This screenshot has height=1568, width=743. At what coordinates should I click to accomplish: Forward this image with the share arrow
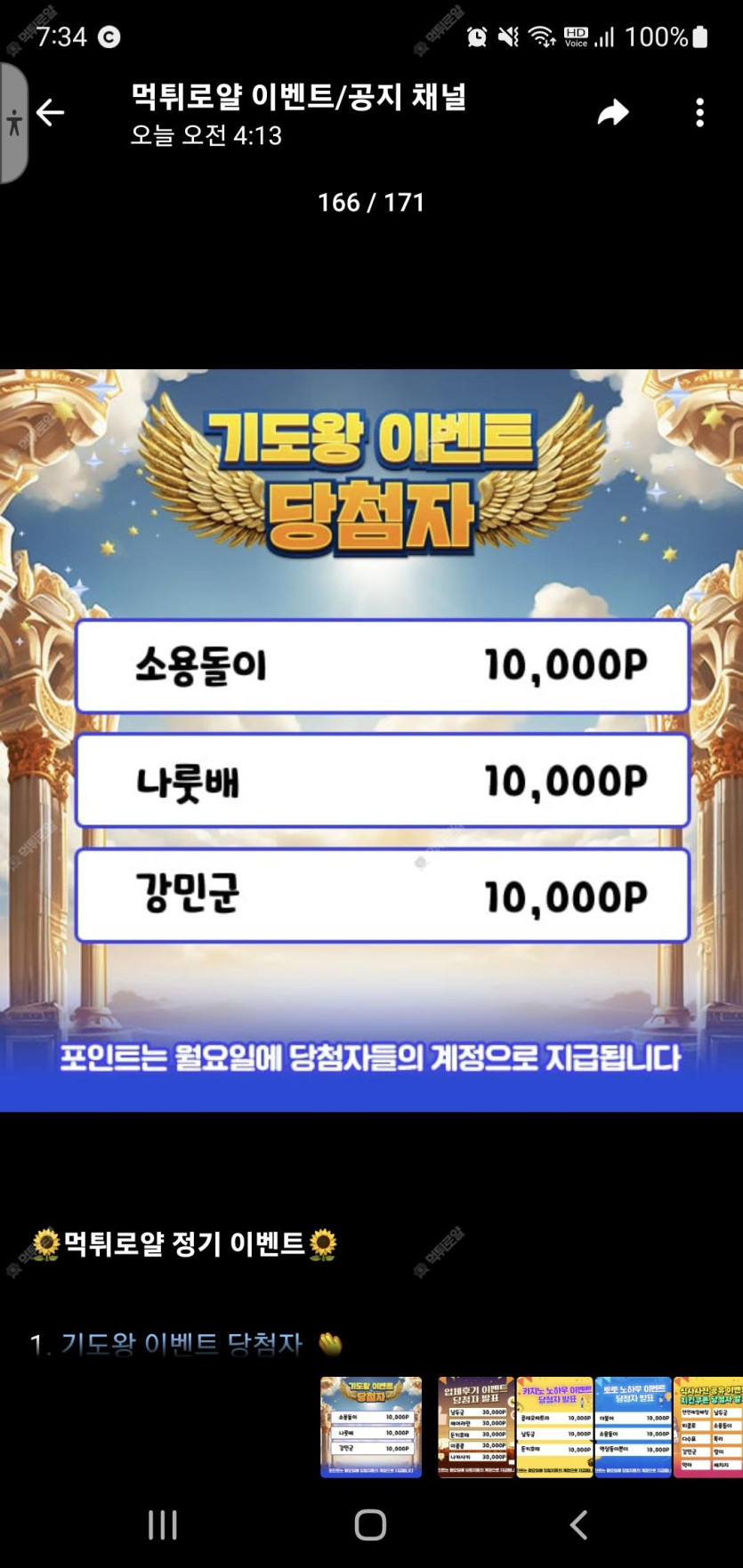click(x=612, y=113)
